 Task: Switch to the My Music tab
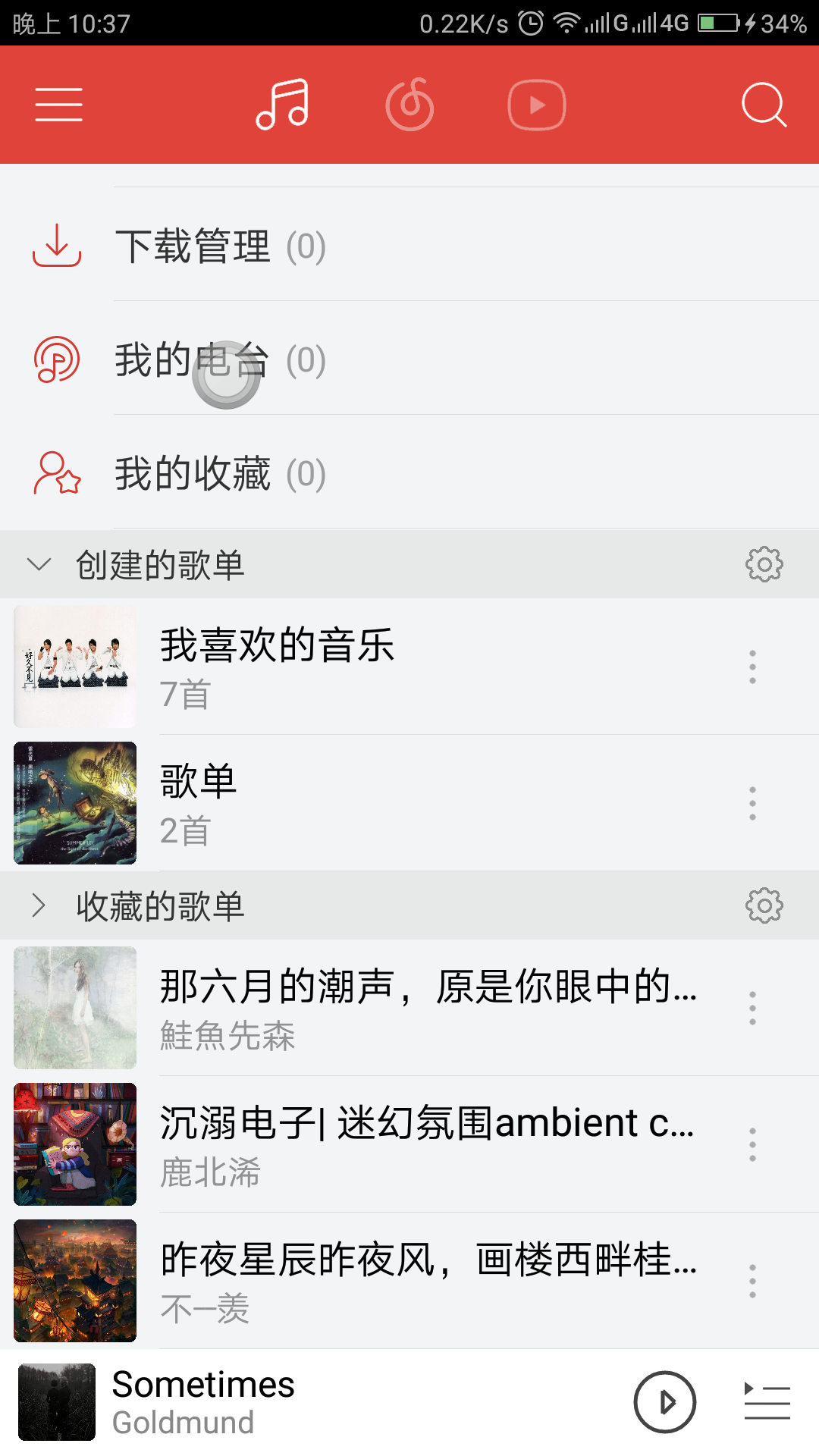point(283,105)
